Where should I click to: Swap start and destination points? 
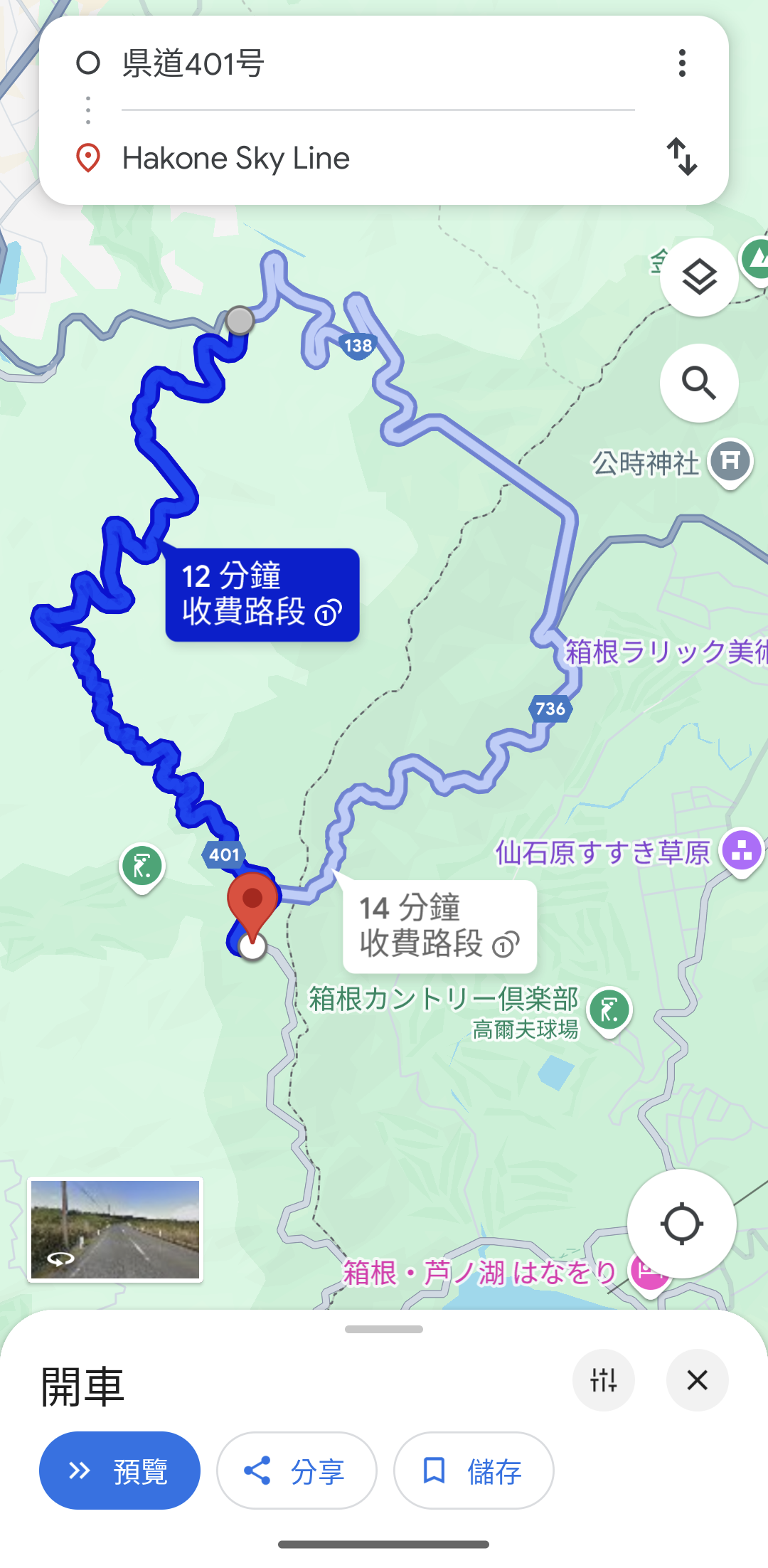[x=682, y=157]
